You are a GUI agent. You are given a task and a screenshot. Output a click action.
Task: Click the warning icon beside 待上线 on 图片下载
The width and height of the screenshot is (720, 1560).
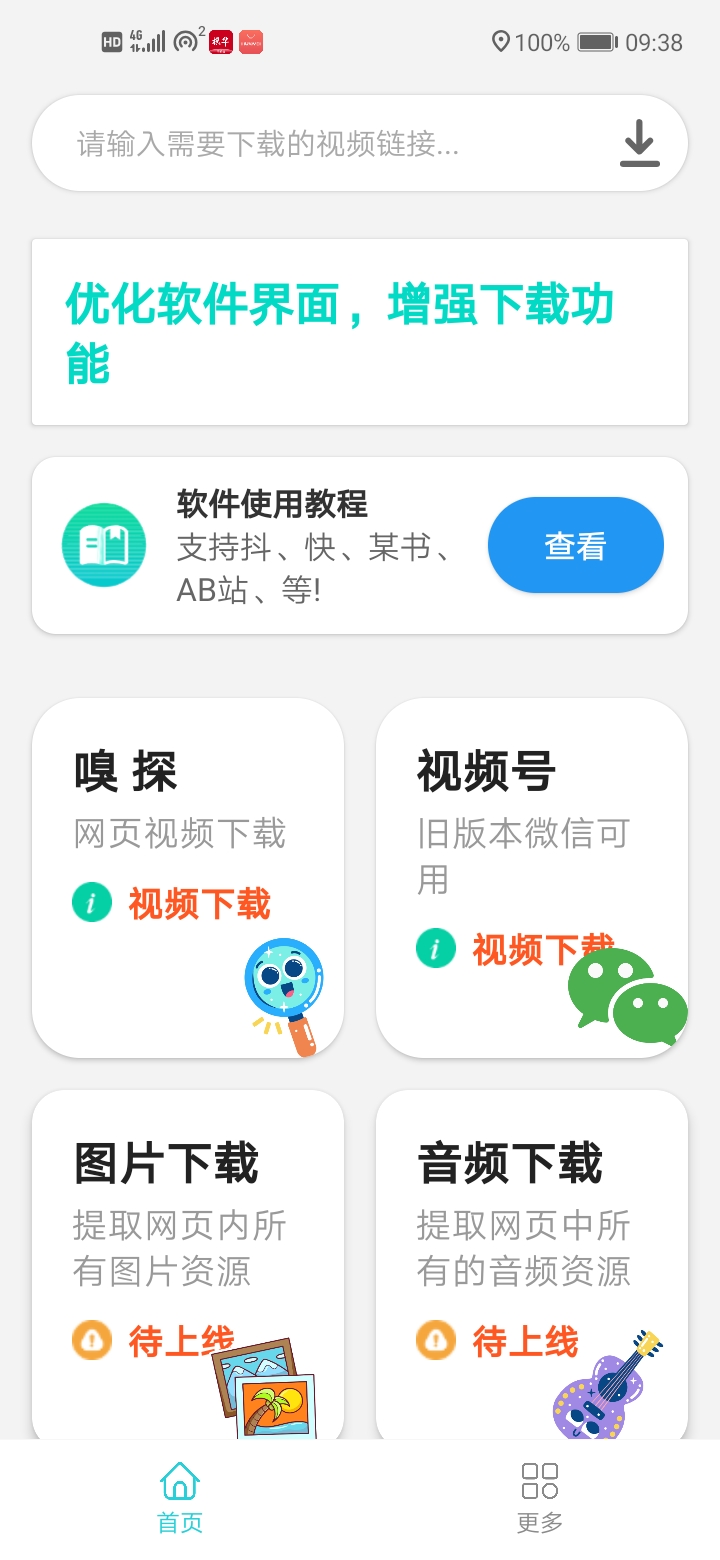click(91, 1341)
